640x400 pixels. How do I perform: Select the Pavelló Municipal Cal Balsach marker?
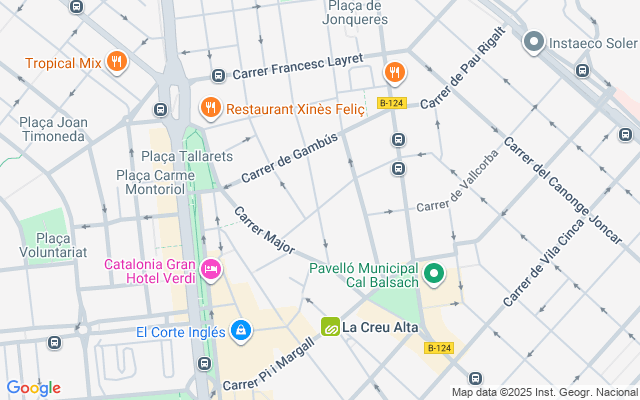(x=434, y=271)
